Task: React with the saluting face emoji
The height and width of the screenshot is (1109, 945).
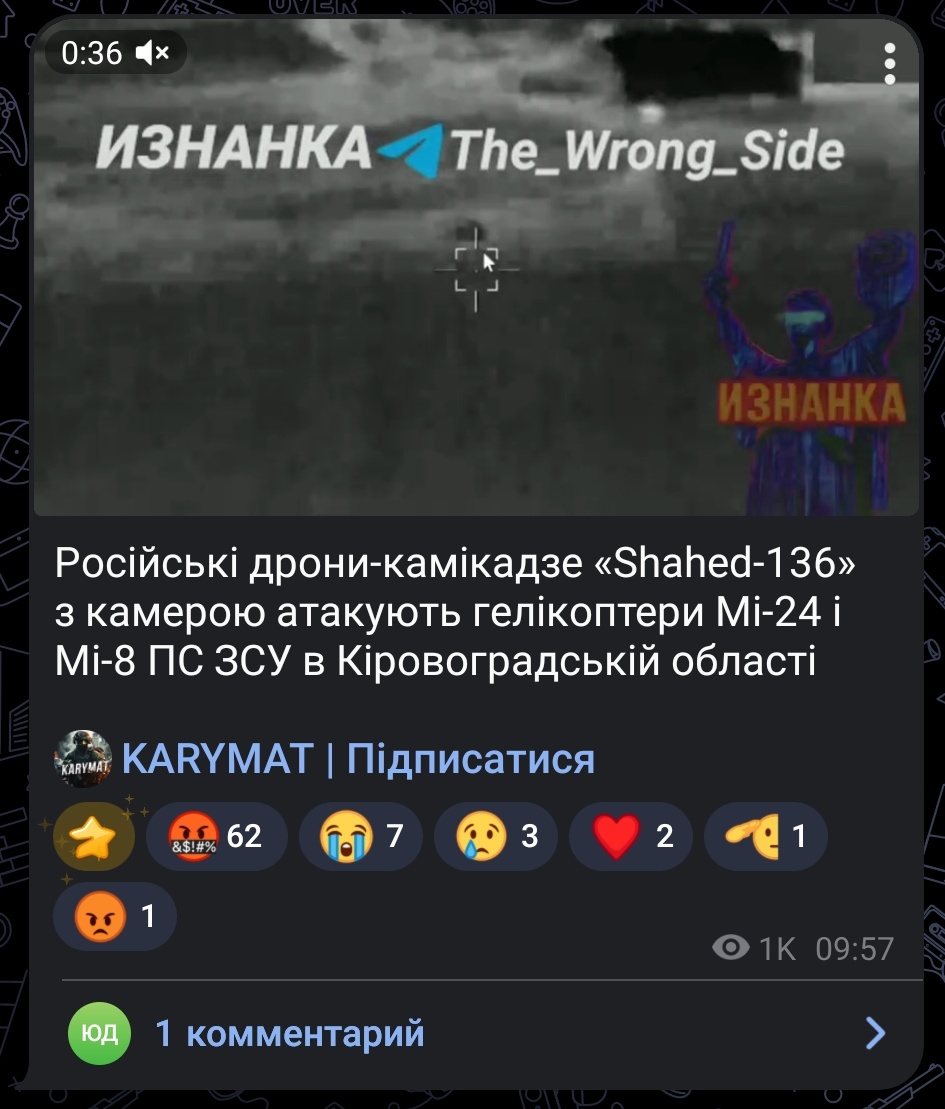Action: click(765, 836)
